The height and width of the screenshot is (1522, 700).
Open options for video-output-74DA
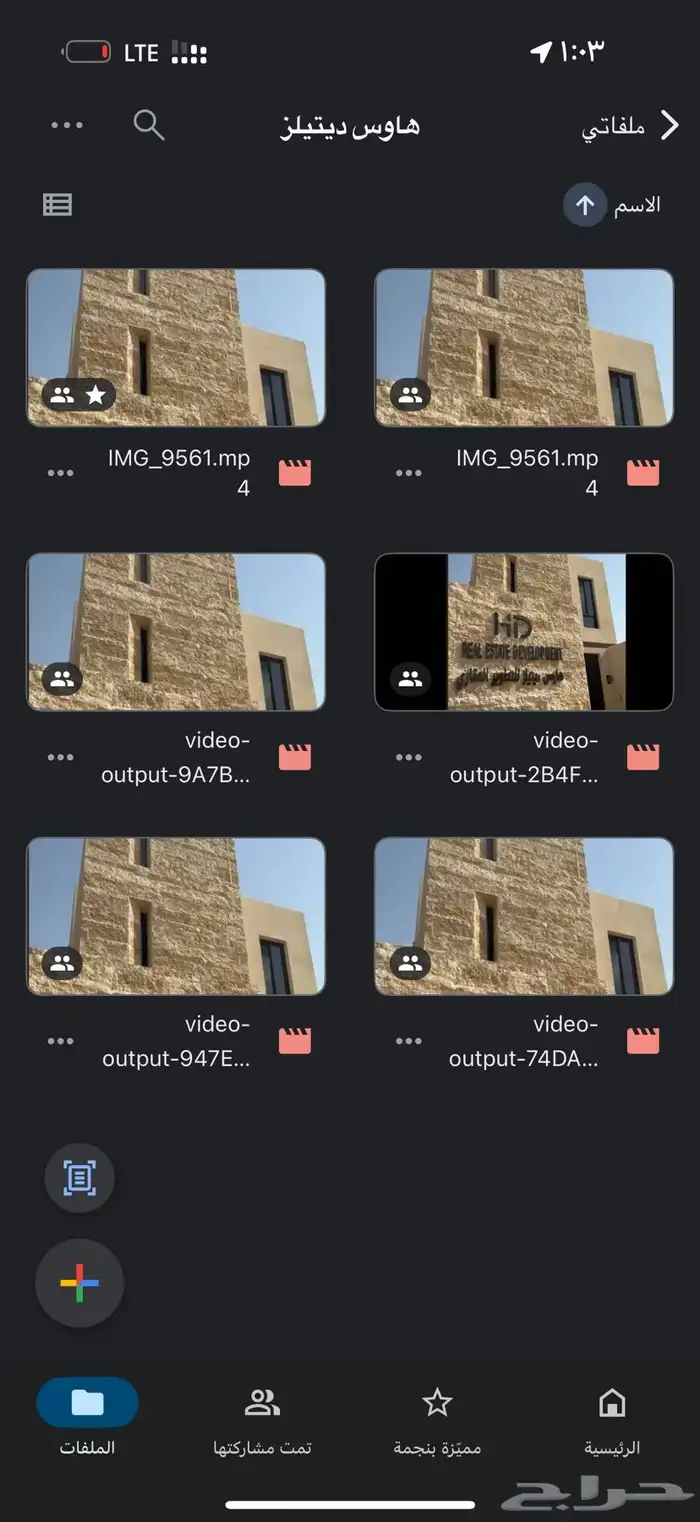409,1041
